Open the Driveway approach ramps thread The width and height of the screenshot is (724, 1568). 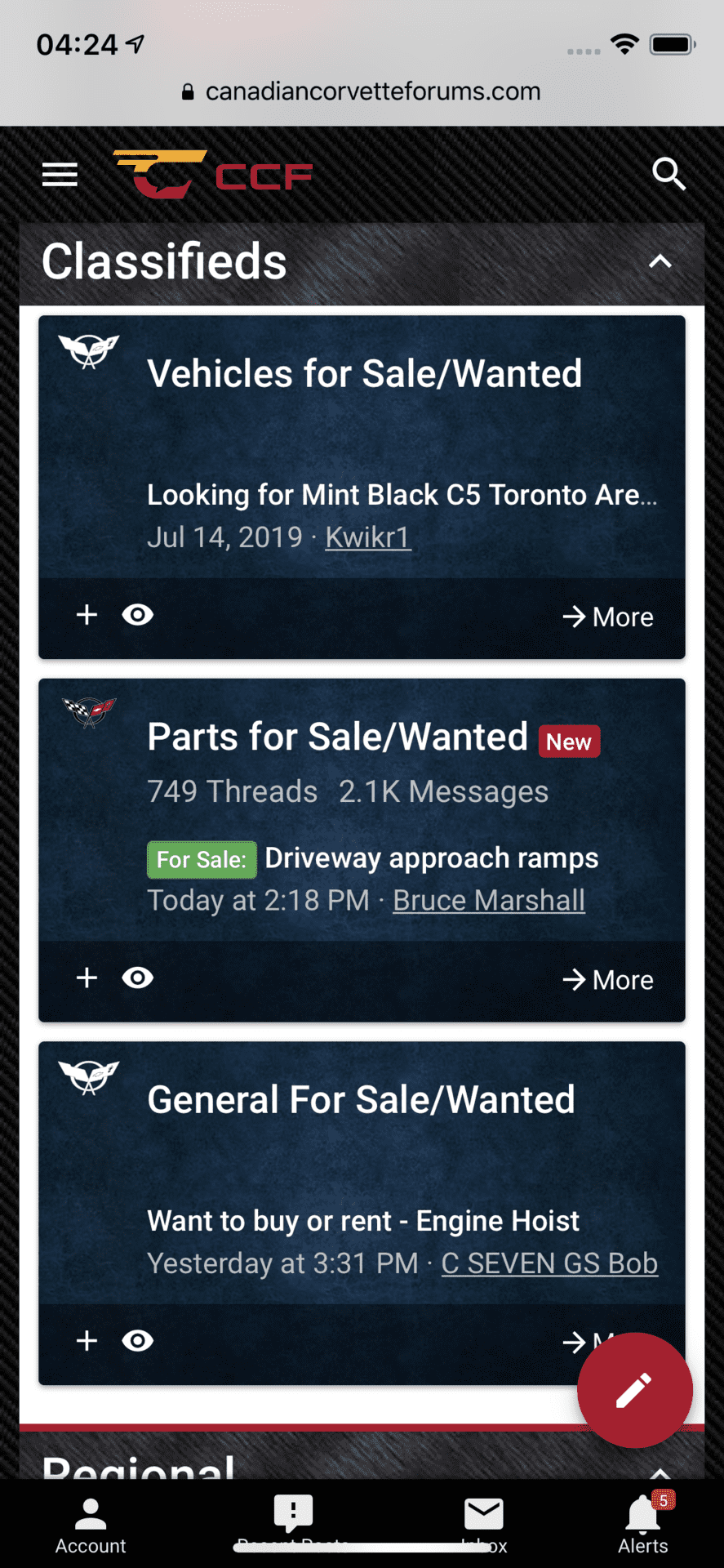[431, 858]
